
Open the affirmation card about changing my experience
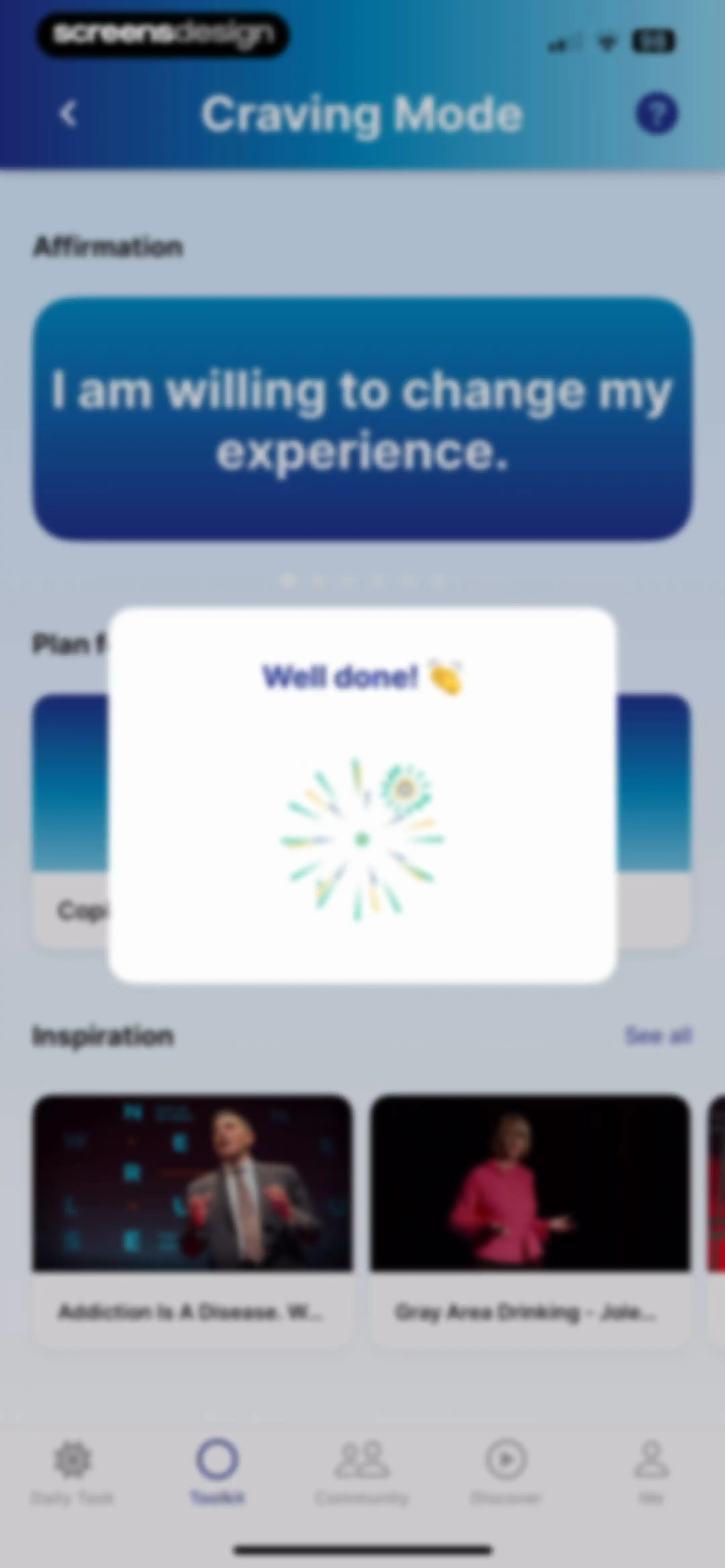coord(362,419)
